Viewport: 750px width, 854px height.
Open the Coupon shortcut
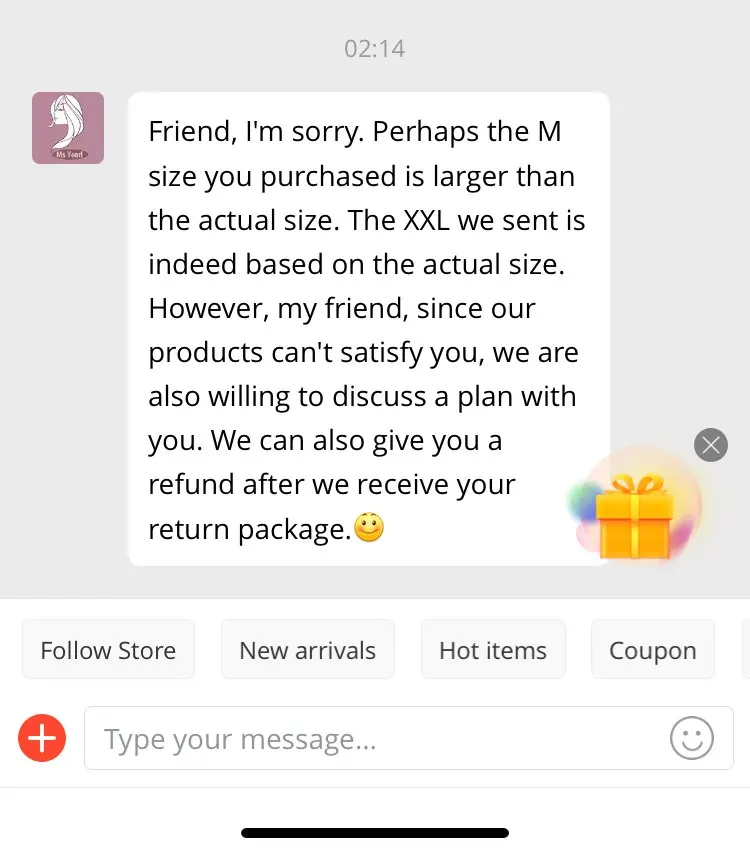pyautogui.click(x=652, y=650)
